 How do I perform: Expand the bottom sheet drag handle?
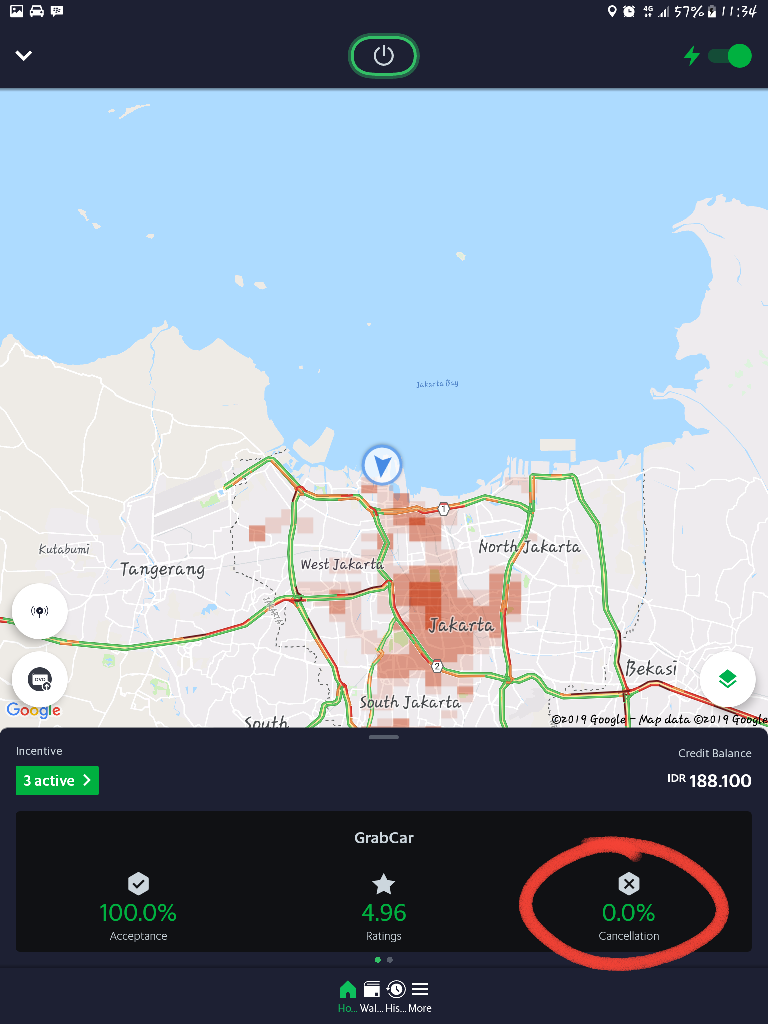click(x=384, y=737)
